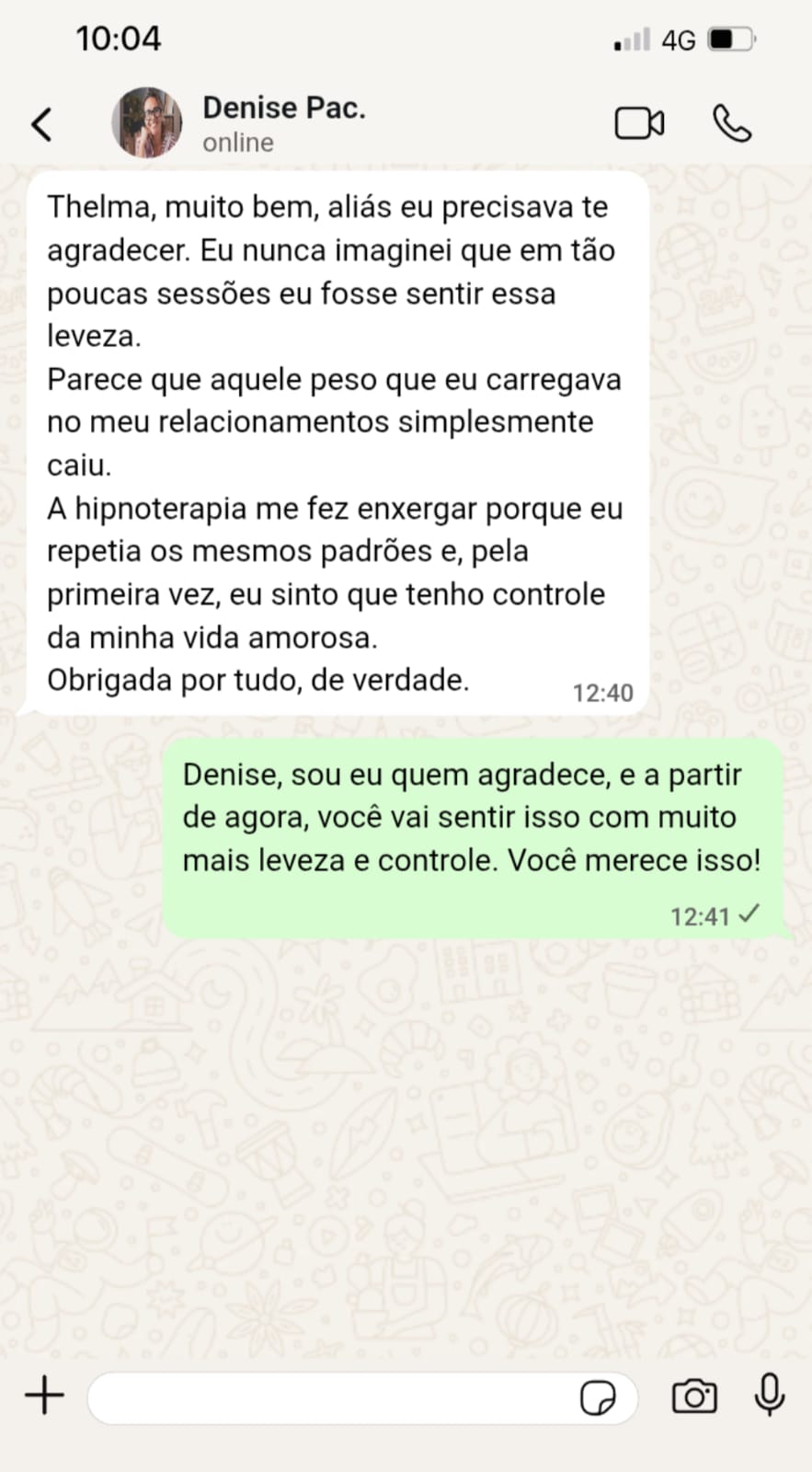View Denise's profile photo
The width and height of the screenshot is (812, 1472).
[x=147, y=123]
